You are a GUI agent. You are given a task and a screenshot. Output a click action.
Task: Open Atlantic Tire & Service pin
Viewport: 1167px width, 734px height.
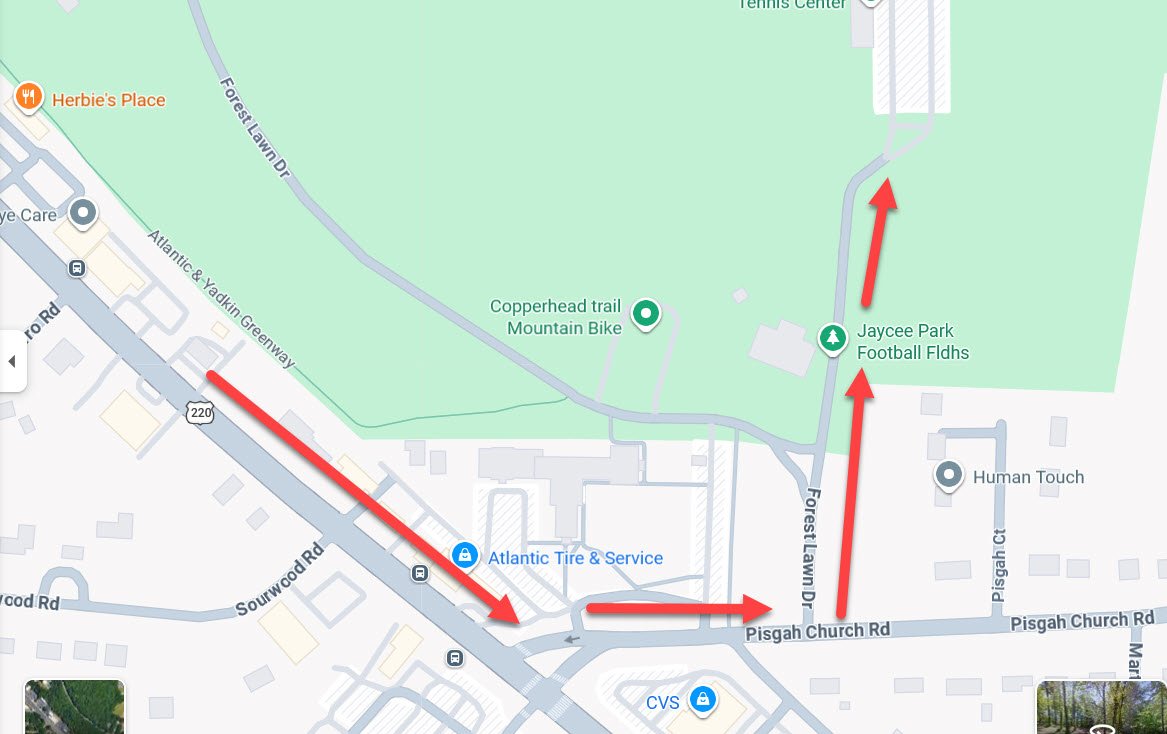464,555
